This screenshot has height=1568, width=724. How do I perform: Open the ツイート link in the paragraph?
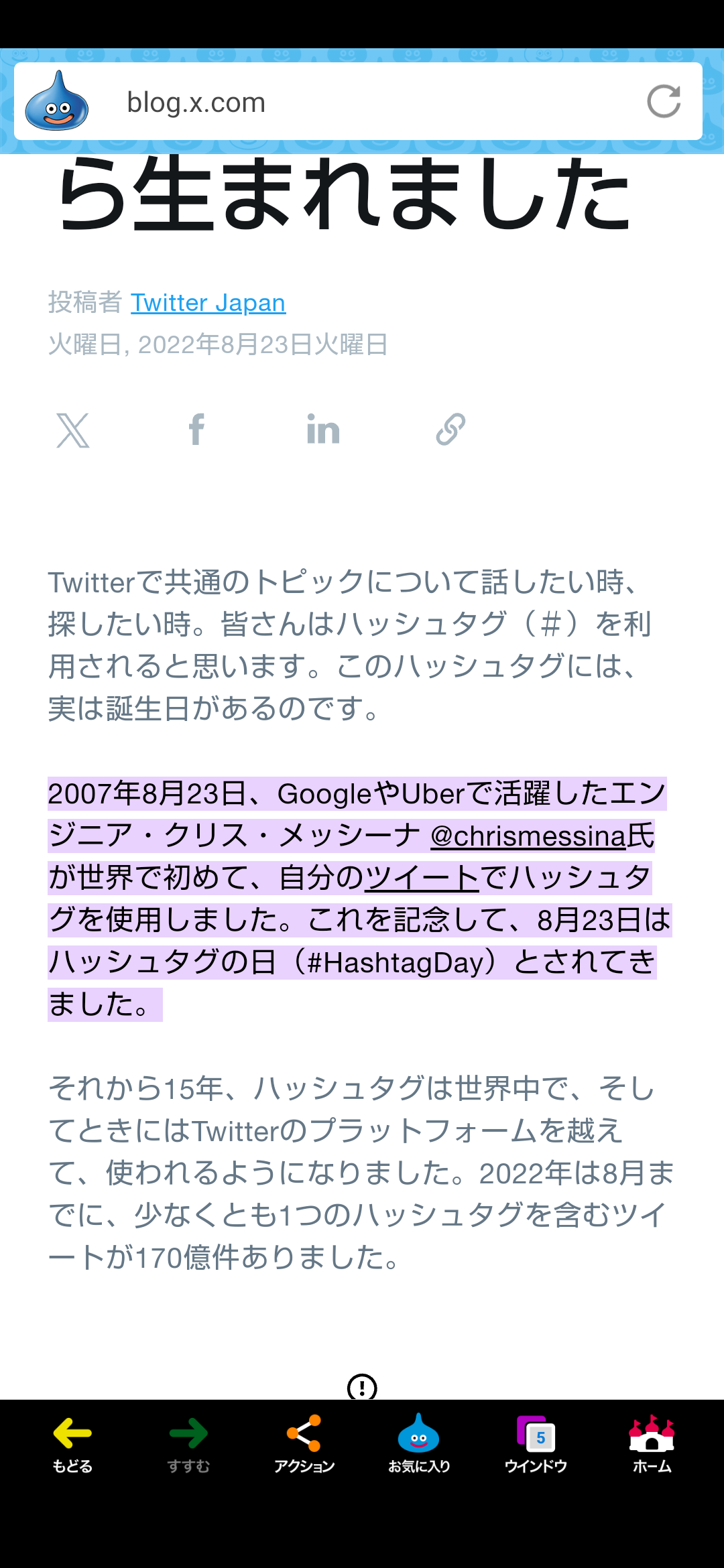[x=422, y=878]
